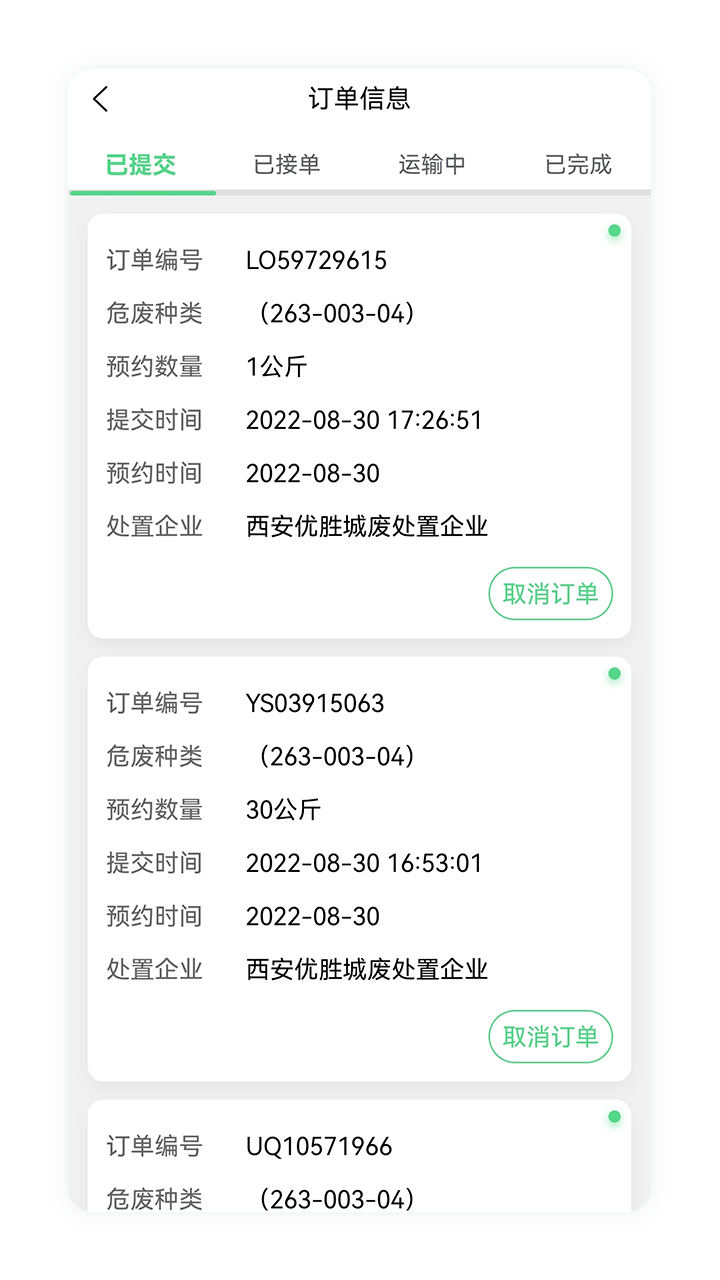Cancel order LO59729615 with 取消订单

(x=550, y=594)
